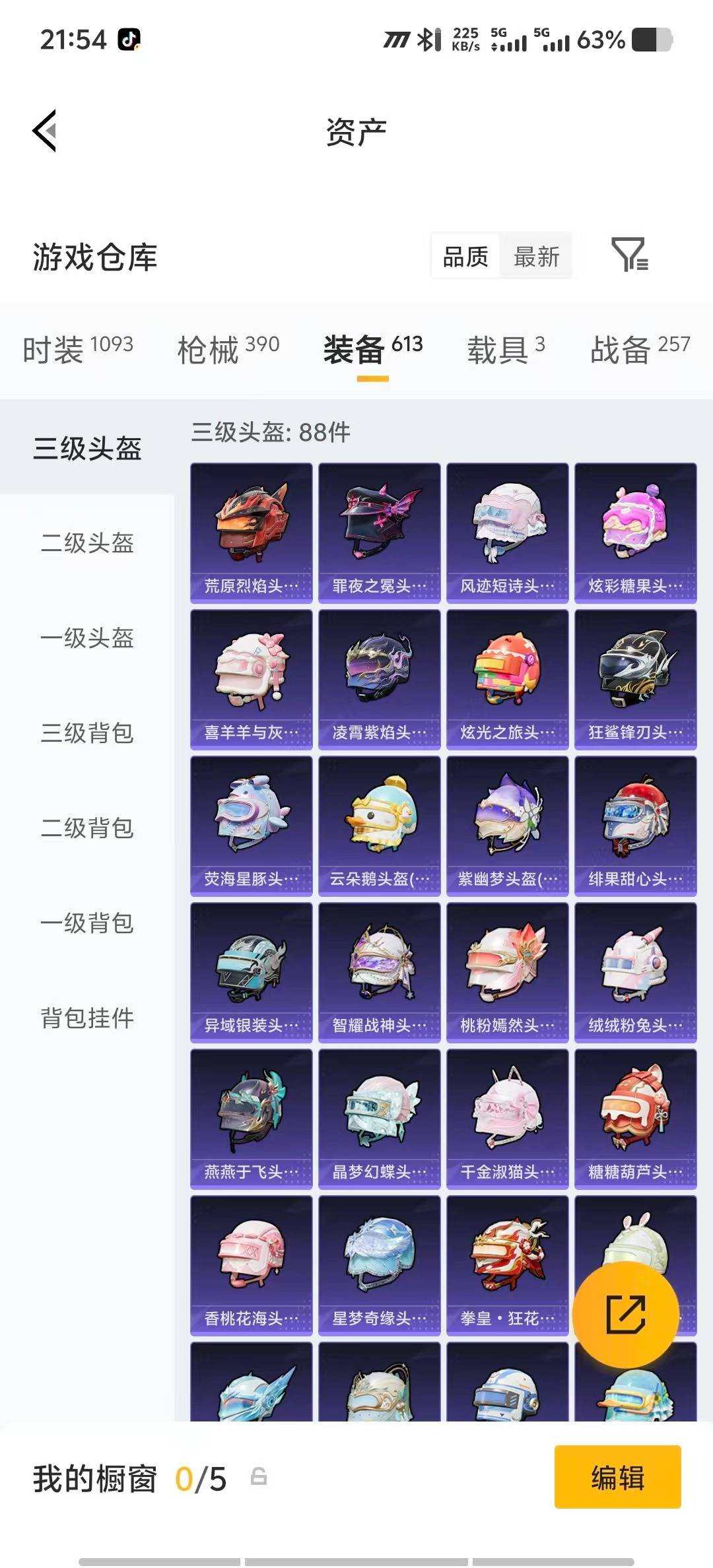The height and width of the screenshot is (1568, 713).
Task: Switch sorting to 最新
Action: tap(537, 257)
